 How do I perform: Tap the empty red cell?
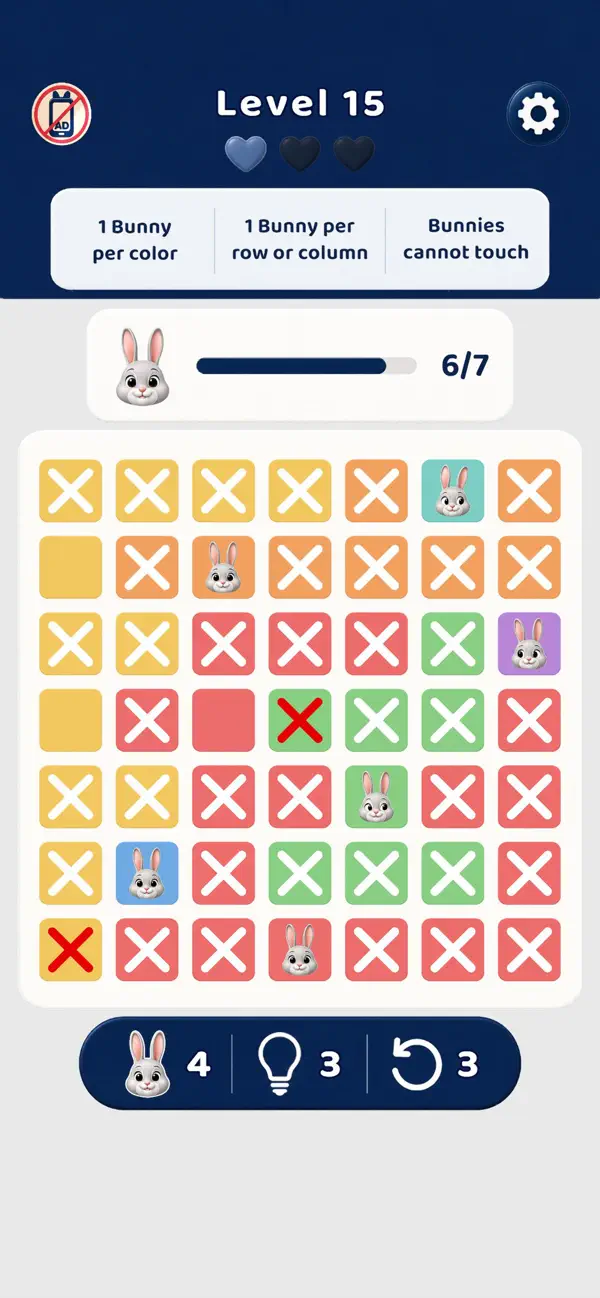(223, 720)
